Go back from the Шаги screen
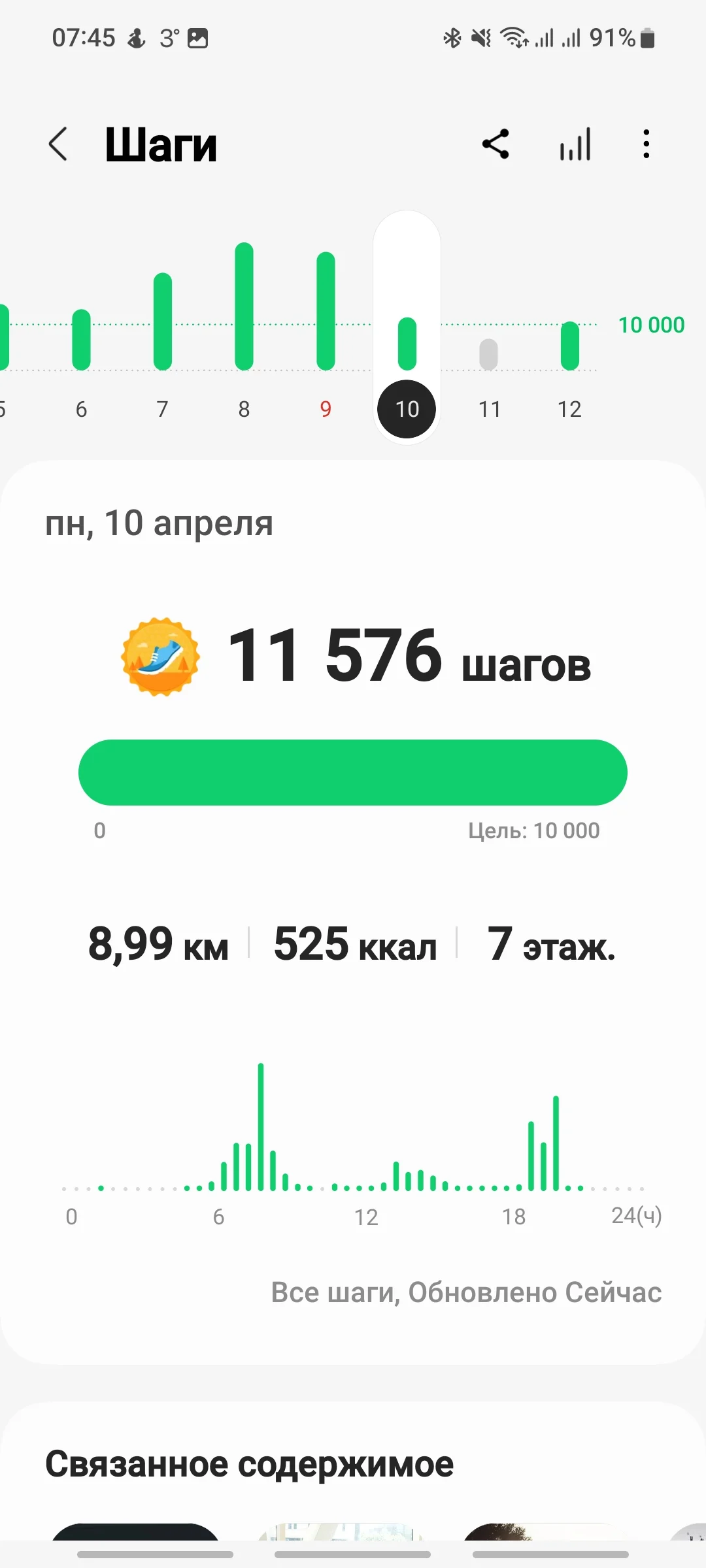The width and height of the screenshot is (706, 1568). pyautogui.click(x=58, y=144)
